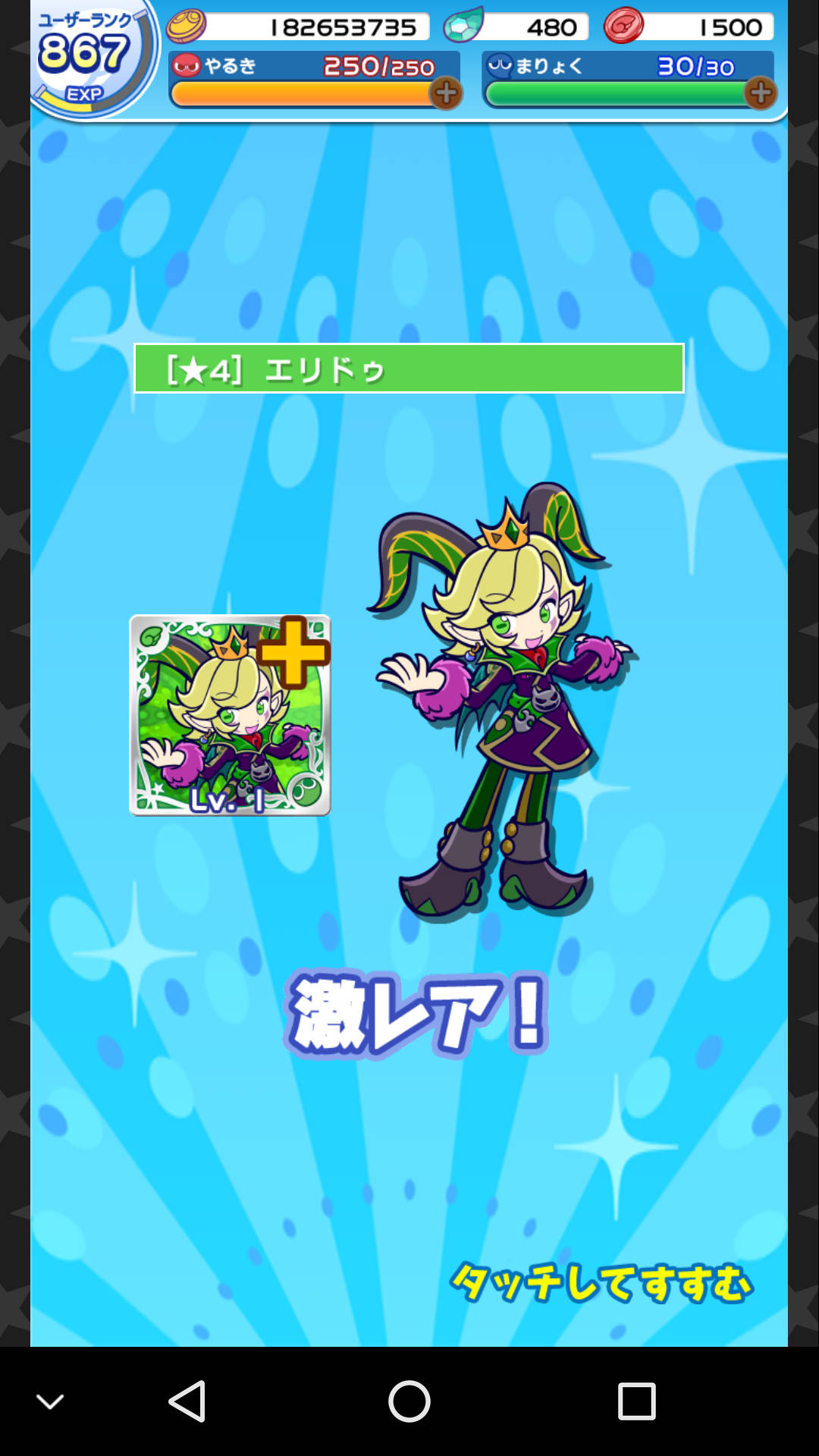This screenshot has width=819, height=1456.
Task: Tap the plus button on the やるき gauge
Action: coord(446,93)
